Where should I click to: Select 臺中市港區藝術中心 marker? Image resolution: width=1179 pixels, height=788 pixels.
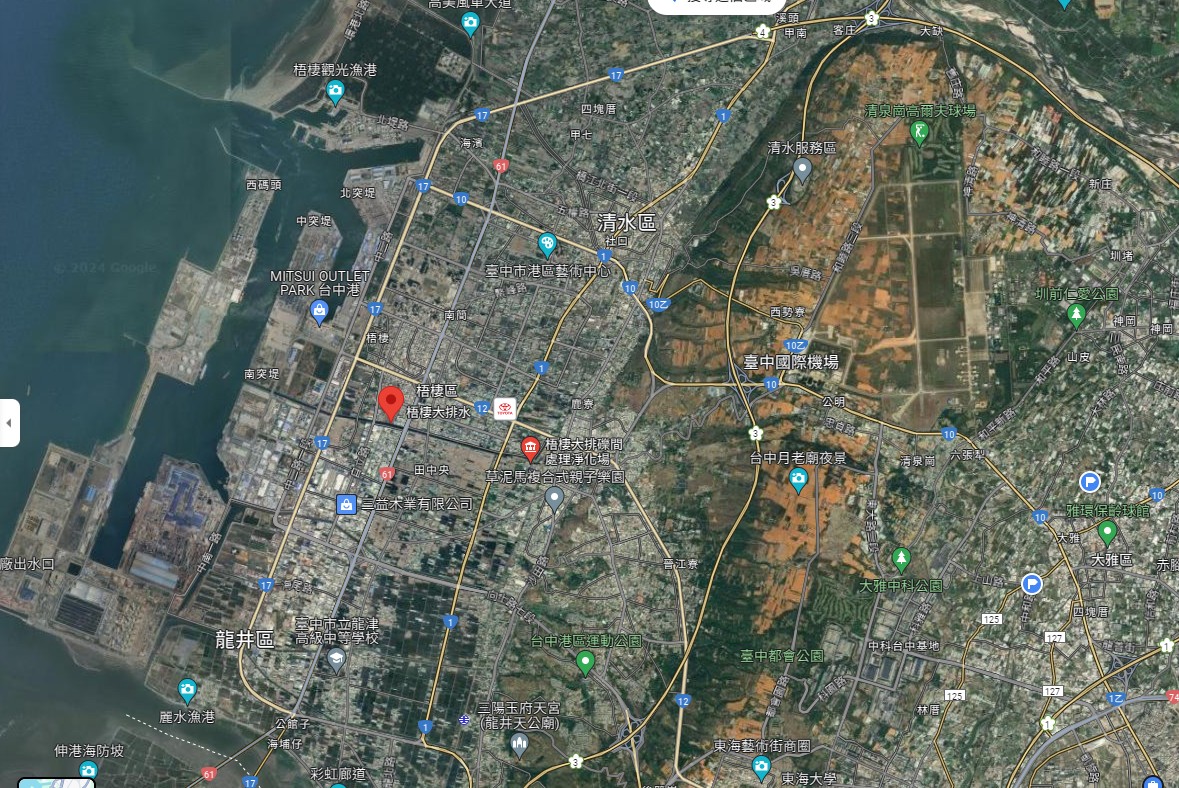click(x=547, y=243)
